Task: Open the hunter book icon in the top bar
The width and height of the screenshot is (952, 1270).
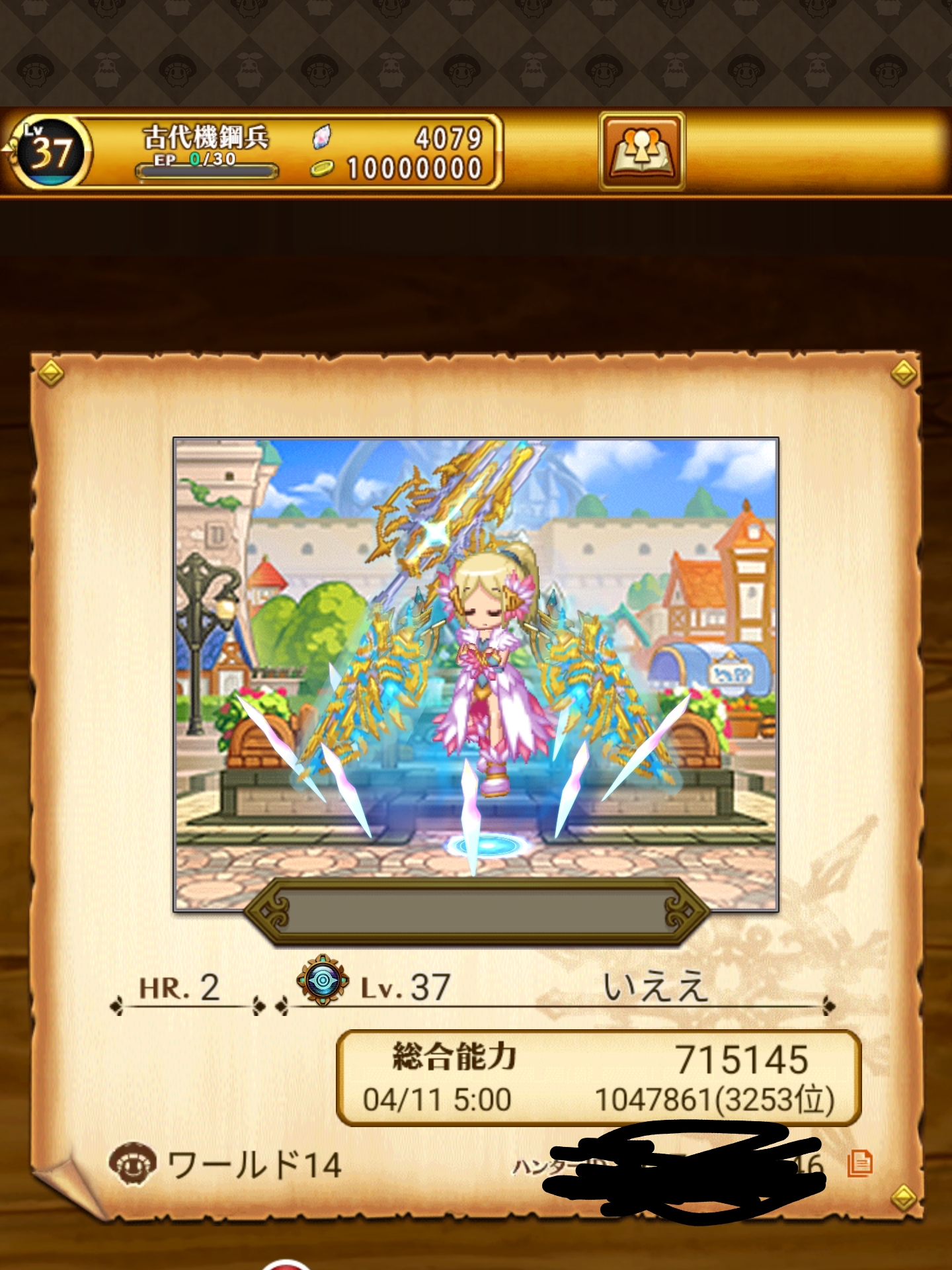Action: pyautogui.click(x=641, y=151)
